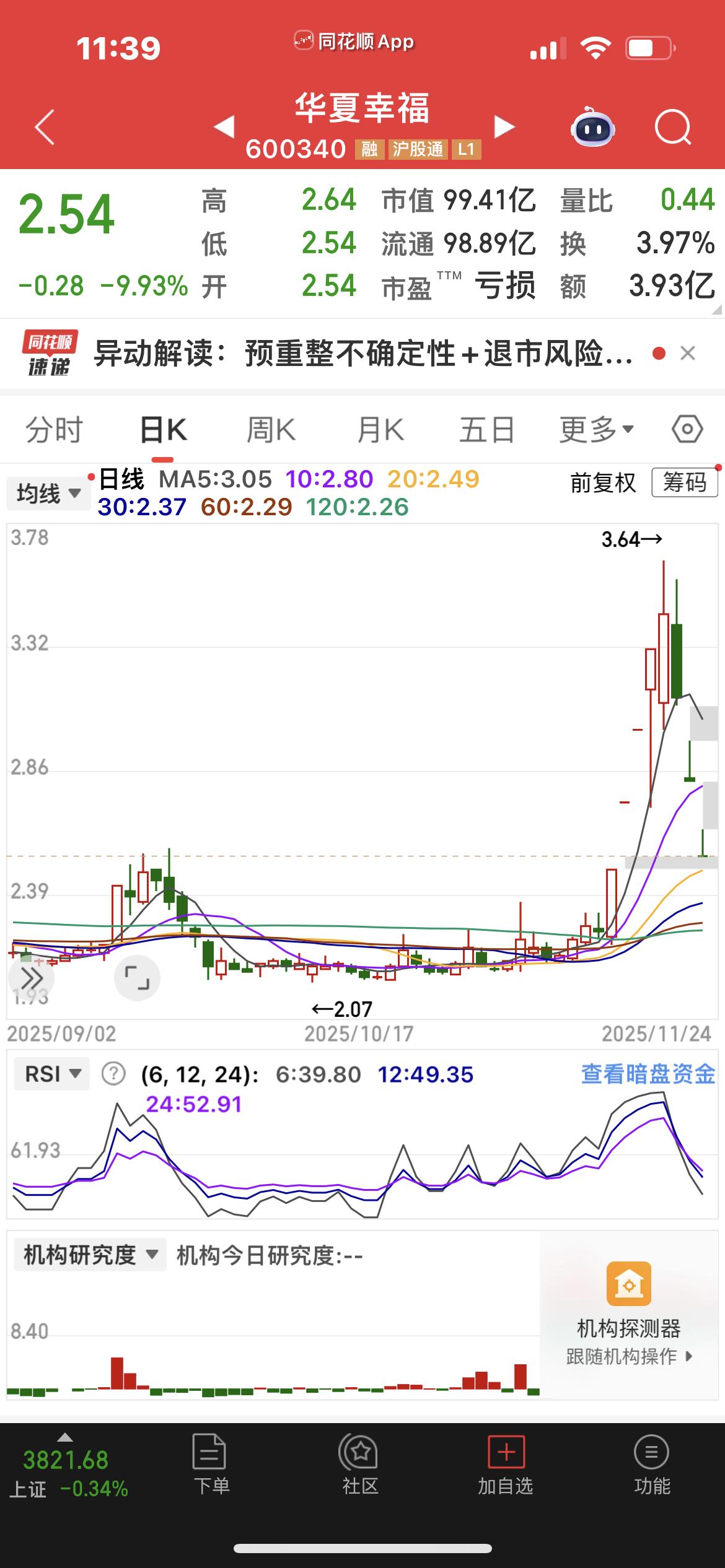Switch to the previous stock arrow
This screenshot has width=725, height=1568.
tap(224, 126)
